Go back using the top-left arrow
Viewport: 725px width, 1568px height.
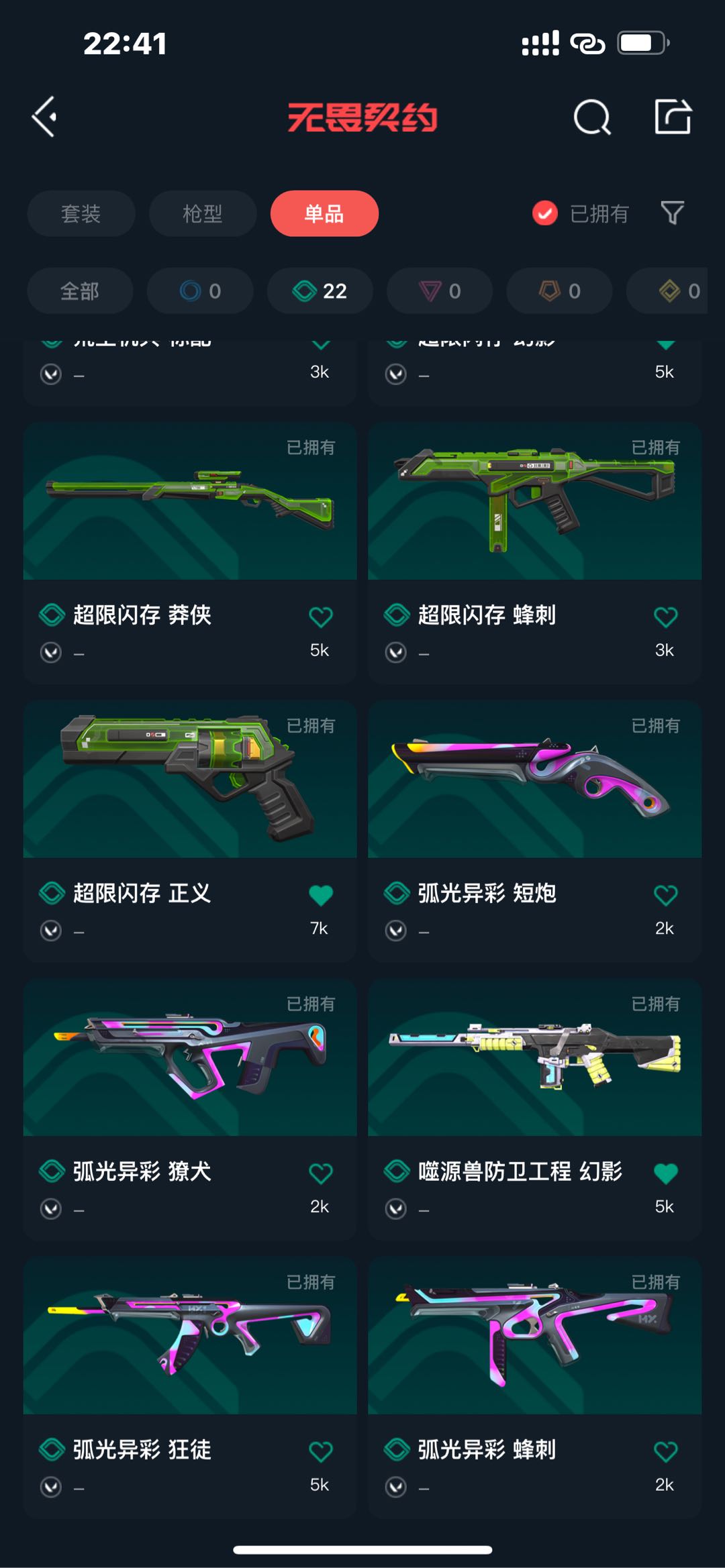point(44,117)
